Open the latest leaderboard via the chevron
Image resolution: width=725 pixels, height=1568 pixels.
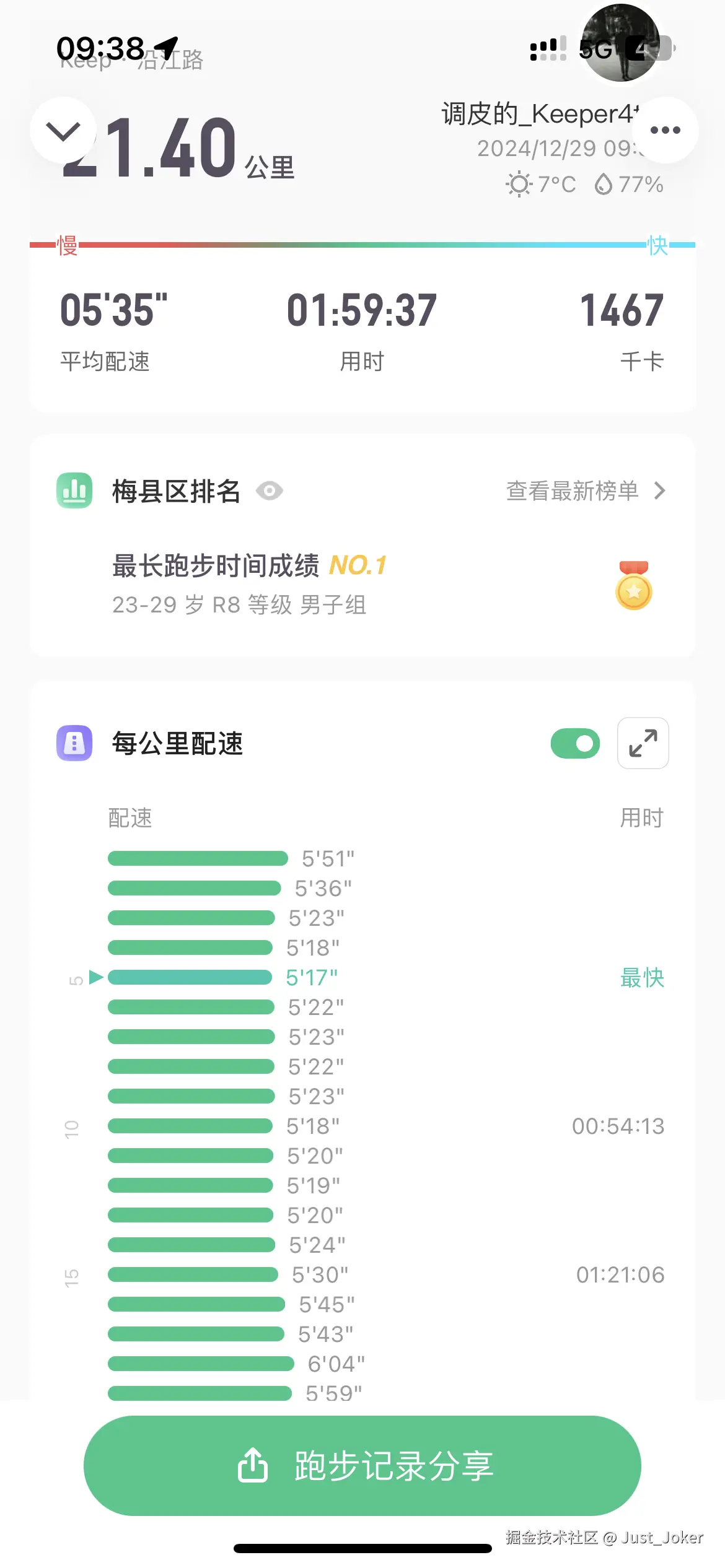[662, 490]
